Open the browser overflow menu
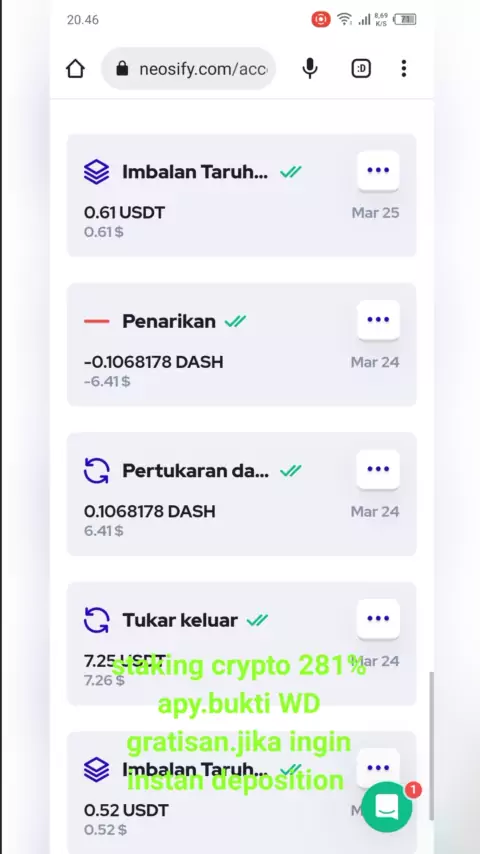Screen dimensions: 480x854 point(404,69)
